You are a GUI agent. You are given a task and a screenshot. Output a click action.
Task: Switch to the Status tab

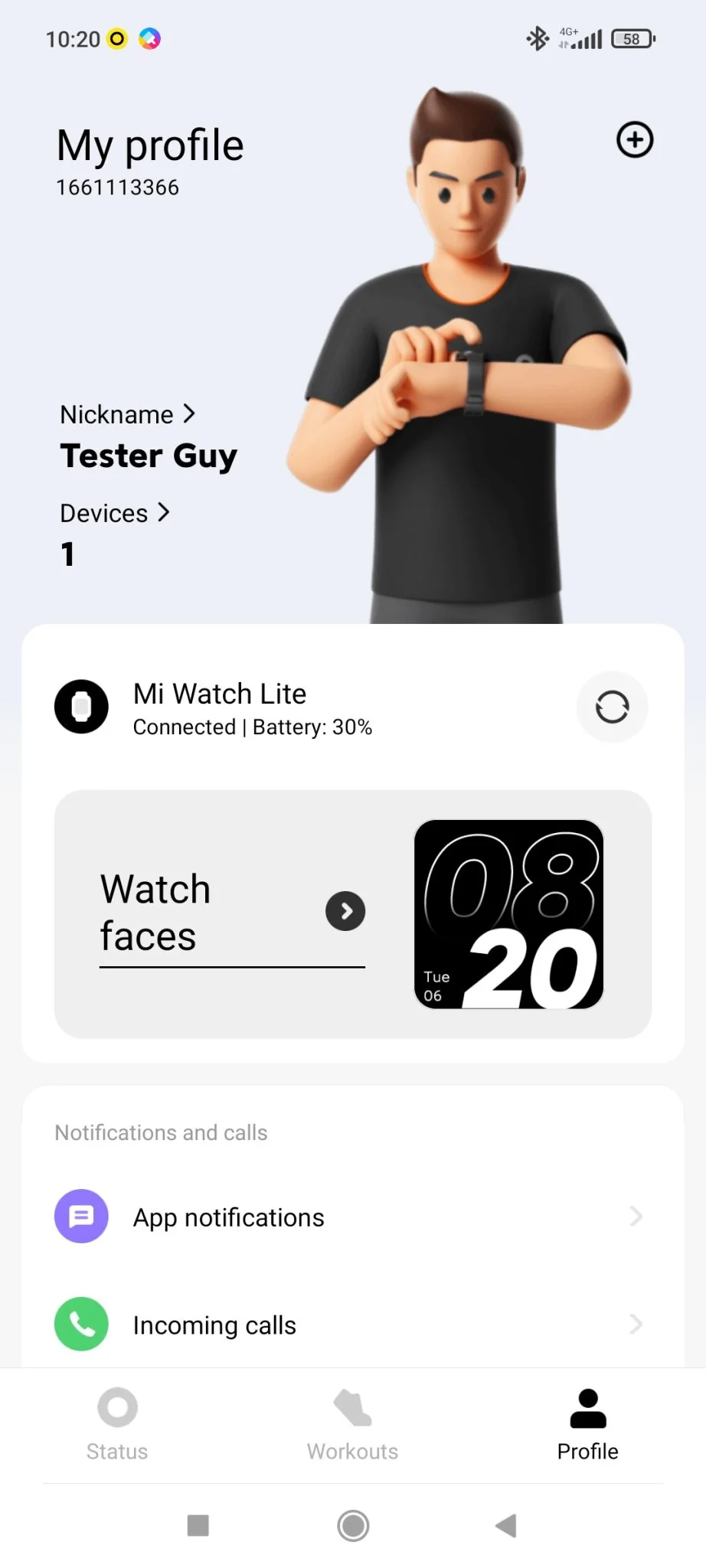(117, 1425)
